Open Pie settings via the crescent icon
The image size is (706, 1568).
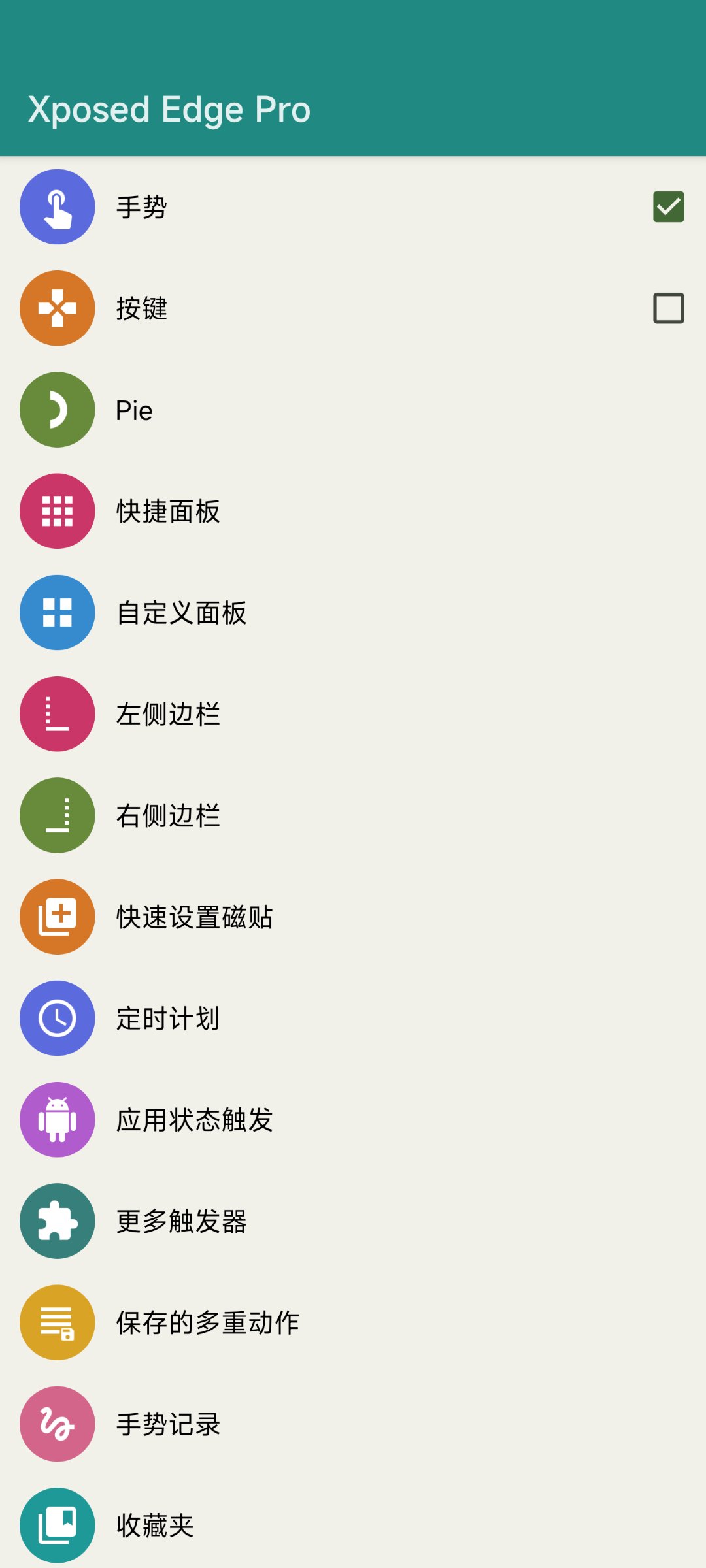pos(57,410)
